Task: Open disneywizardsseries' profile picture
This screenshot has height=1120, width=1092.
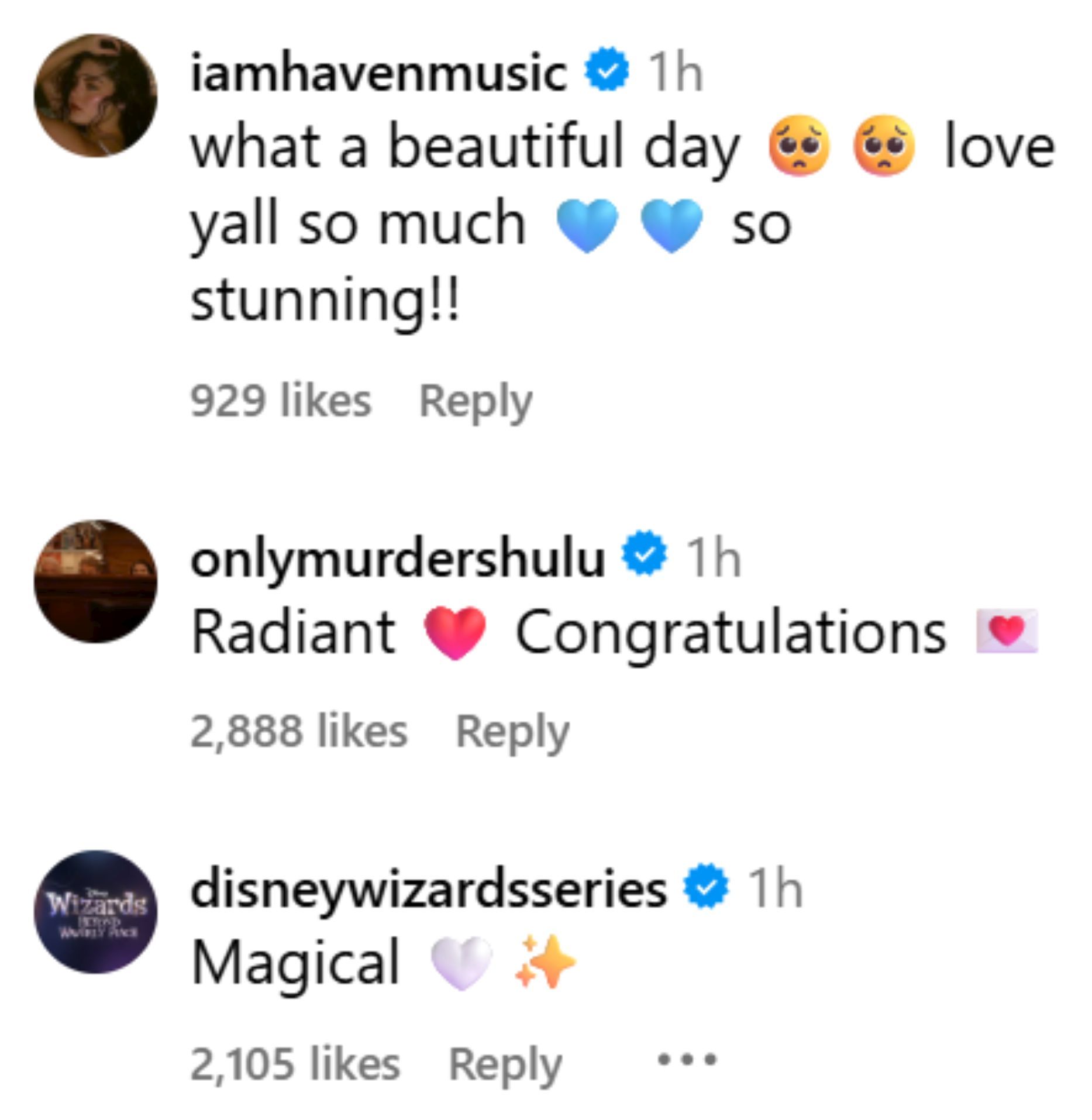Action: tap(95, 912)
